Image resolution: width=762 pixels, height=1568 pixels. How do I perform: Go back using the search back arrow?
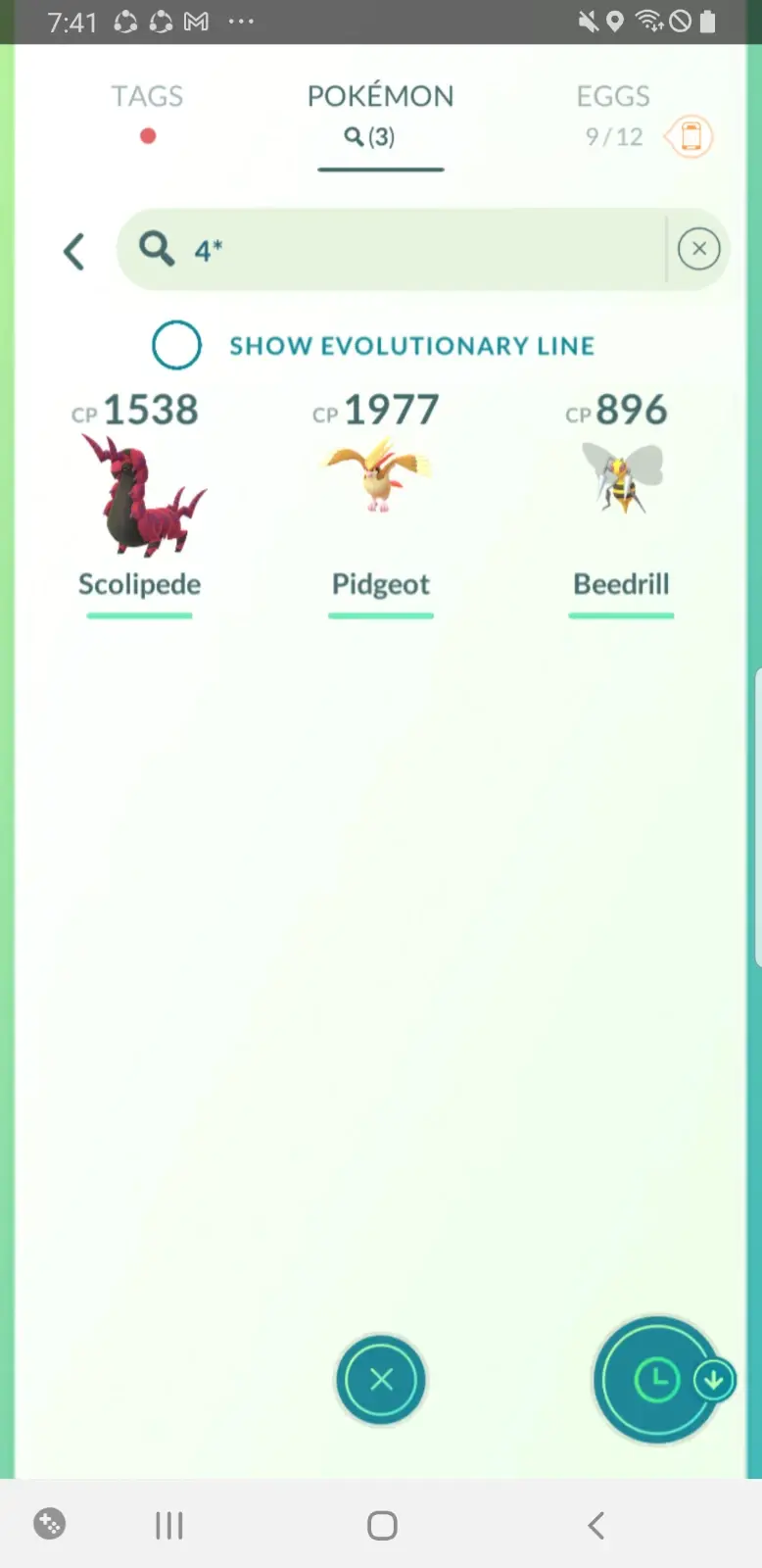(74, 251)
